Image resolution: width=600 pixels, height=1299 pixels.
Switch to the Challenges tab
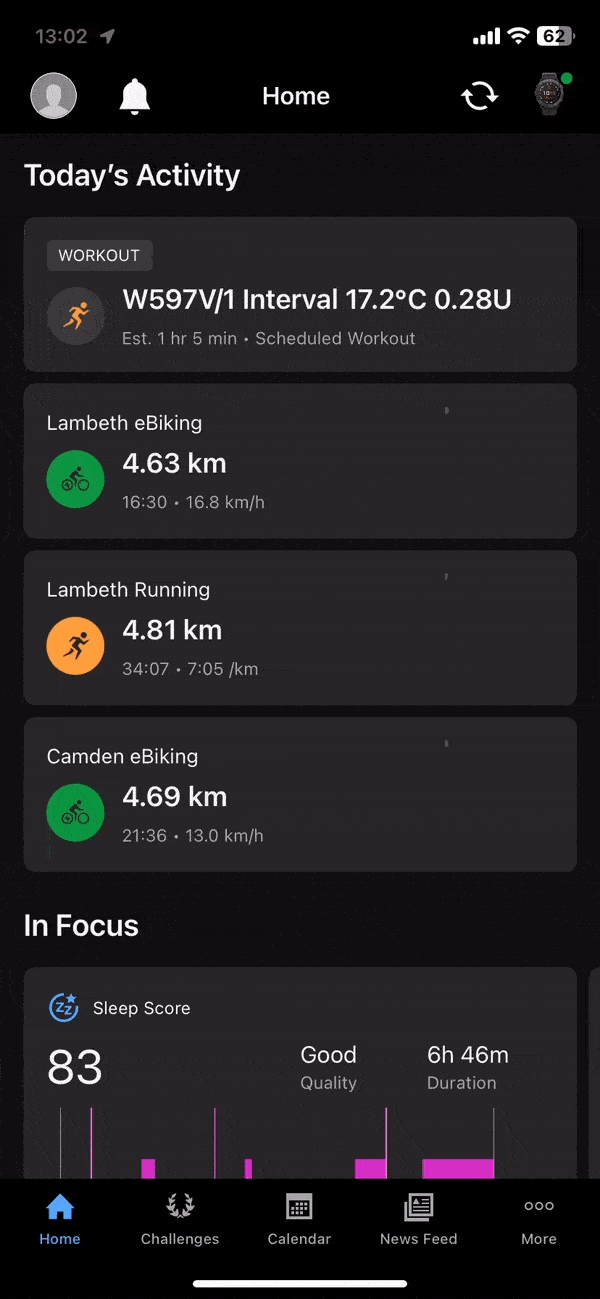tap(180, 1220)
